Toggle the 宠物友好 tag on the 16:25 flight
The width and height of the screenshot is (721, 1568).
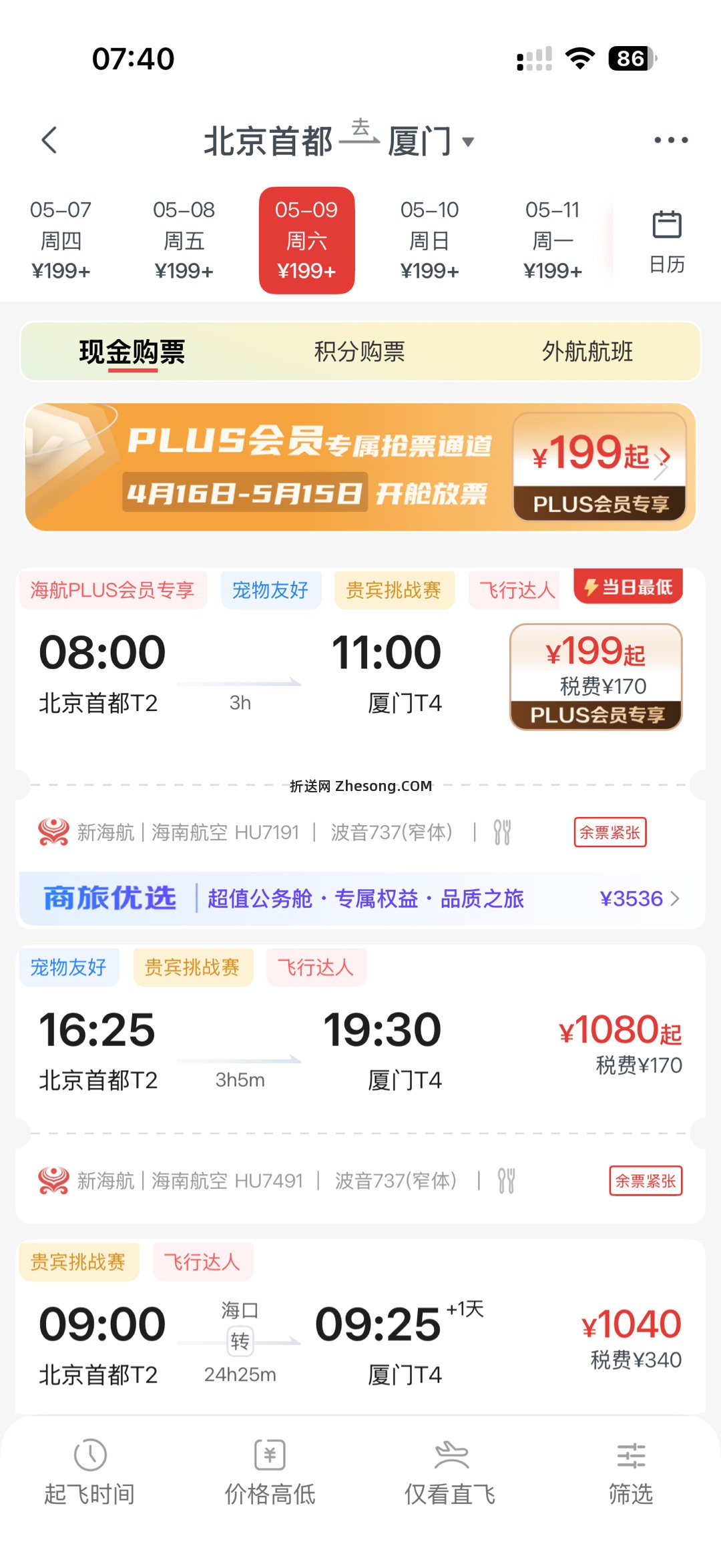point(69,966)
